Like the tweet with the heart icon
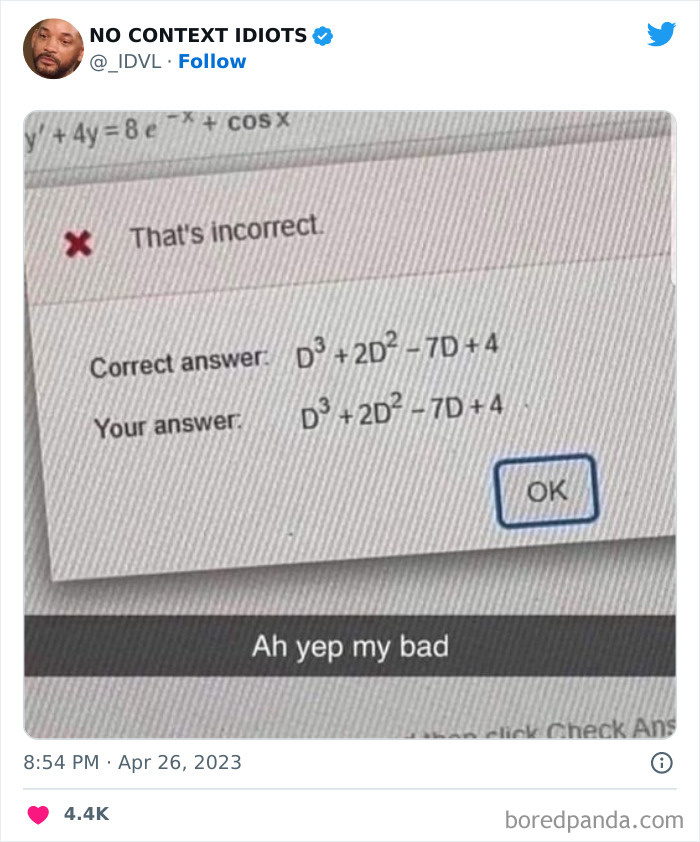700x842 pixels. click(38, 814)
